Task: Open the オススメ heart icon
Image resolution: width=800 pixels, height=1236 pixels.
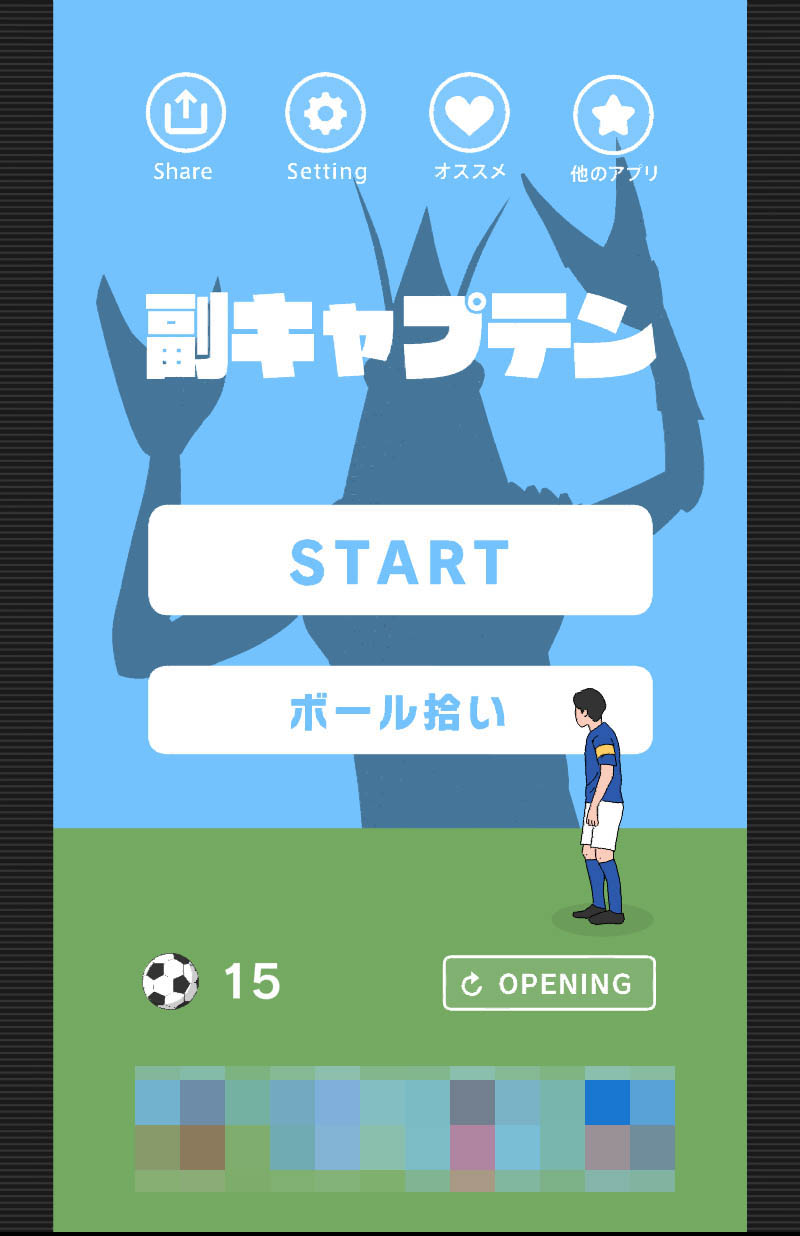Action: pyautogui.click(x=469, y=114)
